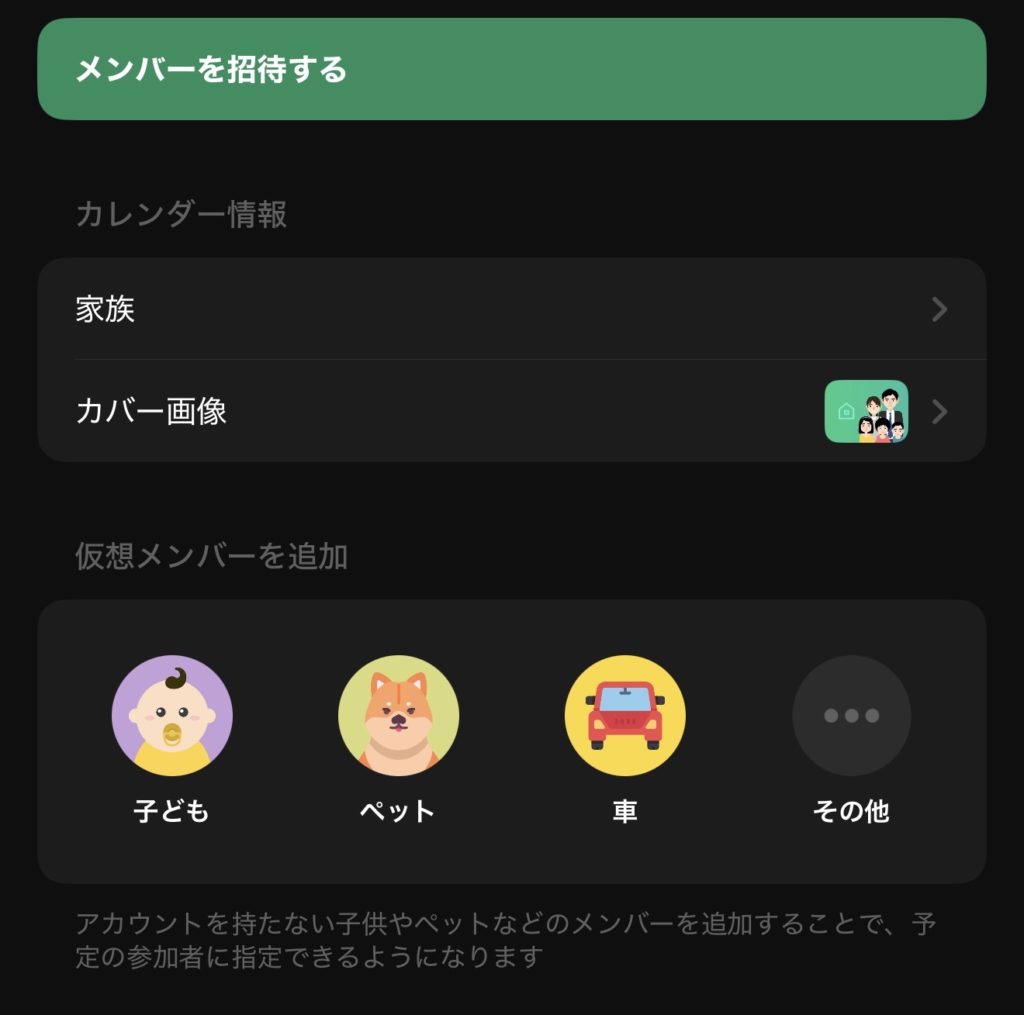The height and width of the screenshot is (1015, 1024).
Task: Open the 家族 calendar name row
Action: pos(511,309)
